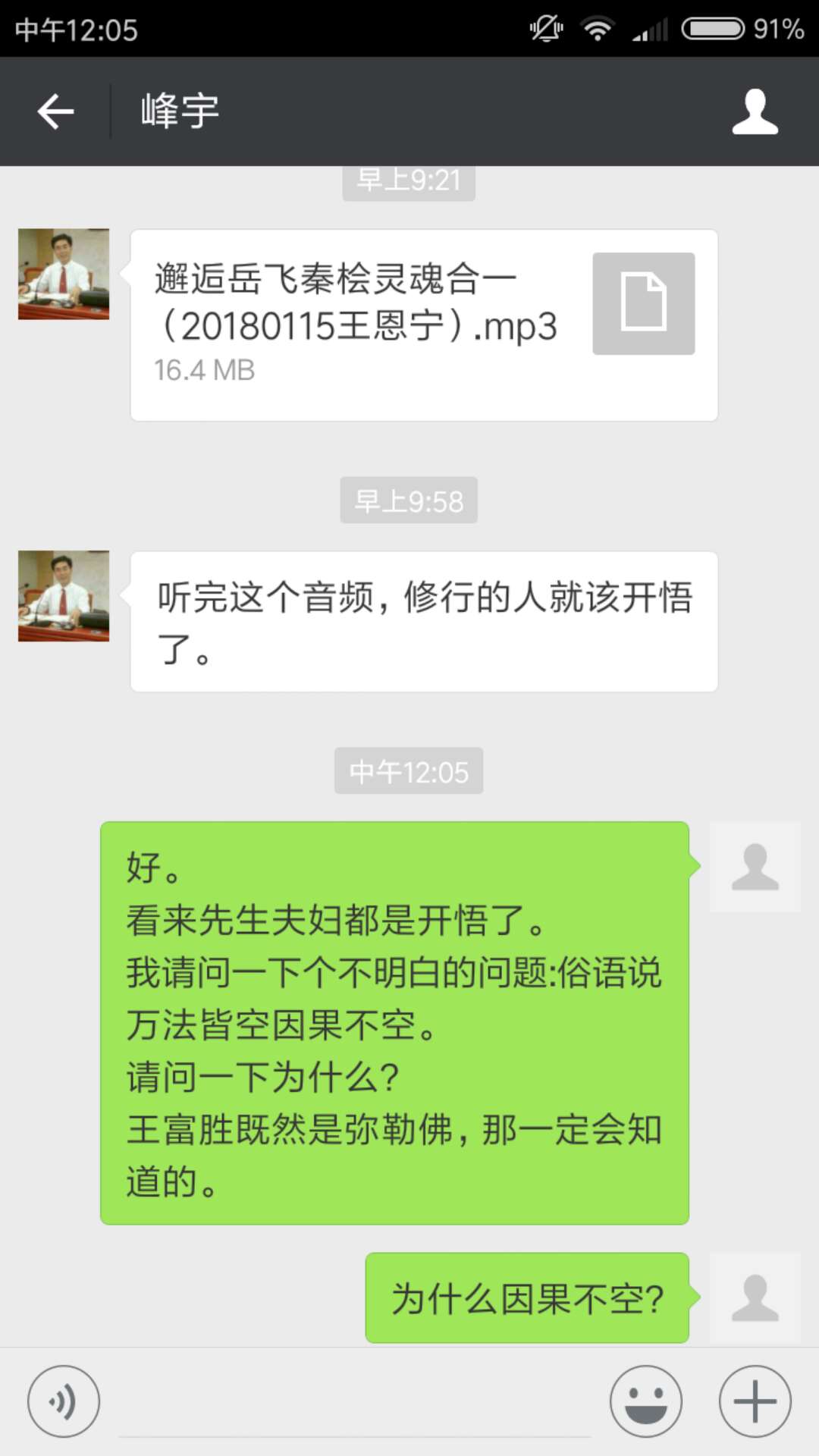The width and height of the screenshot is (819, 1456).
Task: Open chat info via the profile icon
Action: tap(755, 111)
